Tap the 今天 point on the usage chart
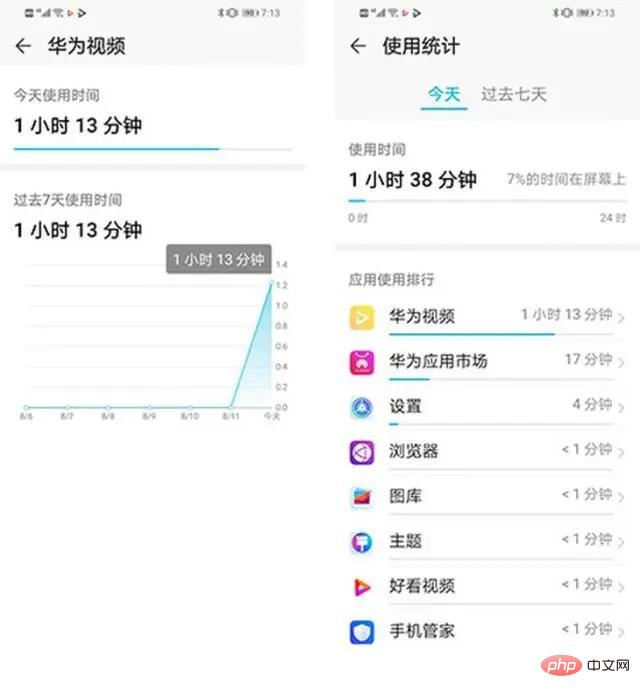The height and width of the screenshot is (698, 640). coord(271,283)
